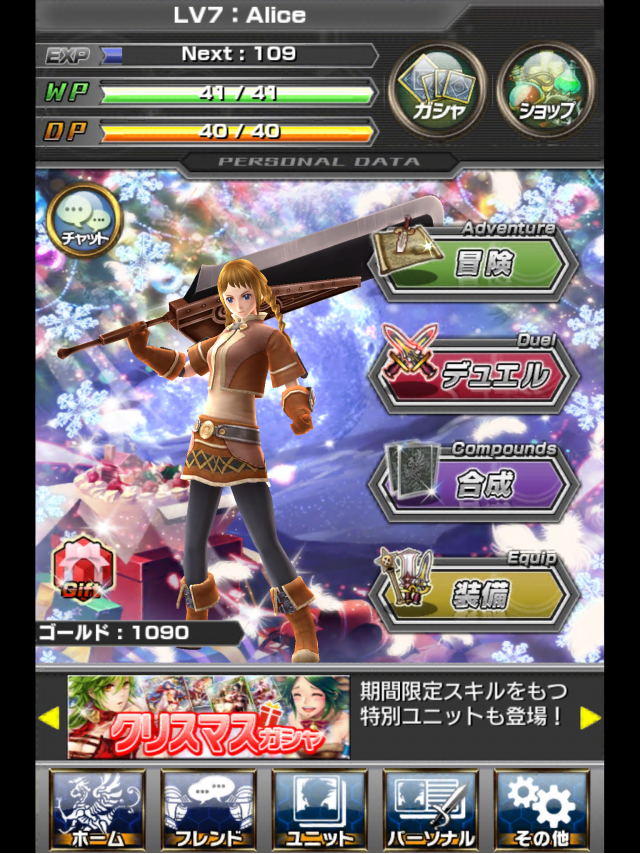Open the ショップ shop button

tap(544, 91)
